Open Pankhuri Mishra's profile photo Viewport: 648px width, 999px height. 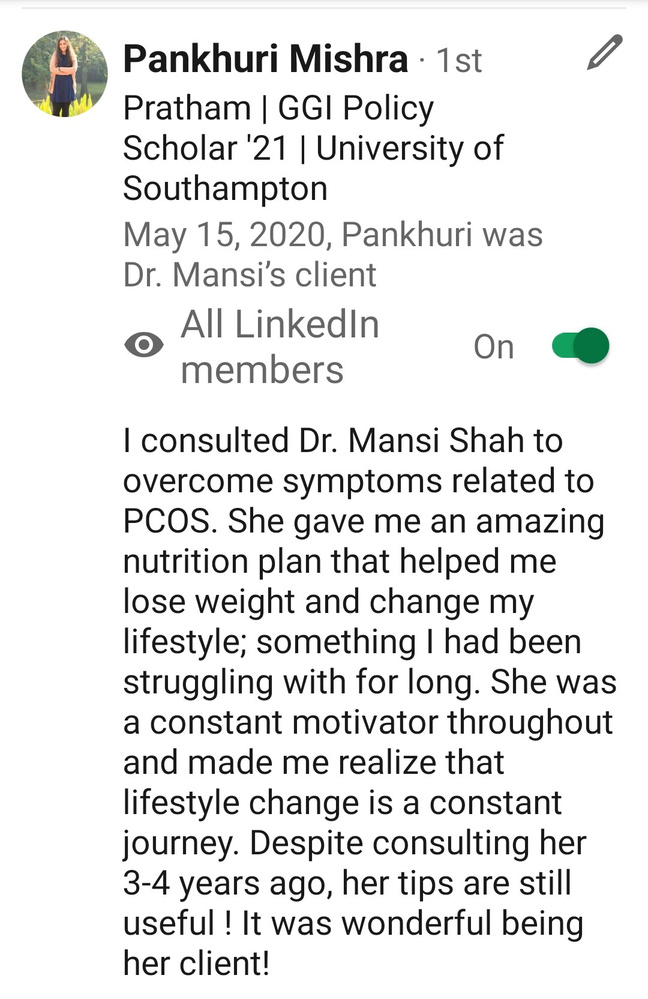tap(64, 73)
